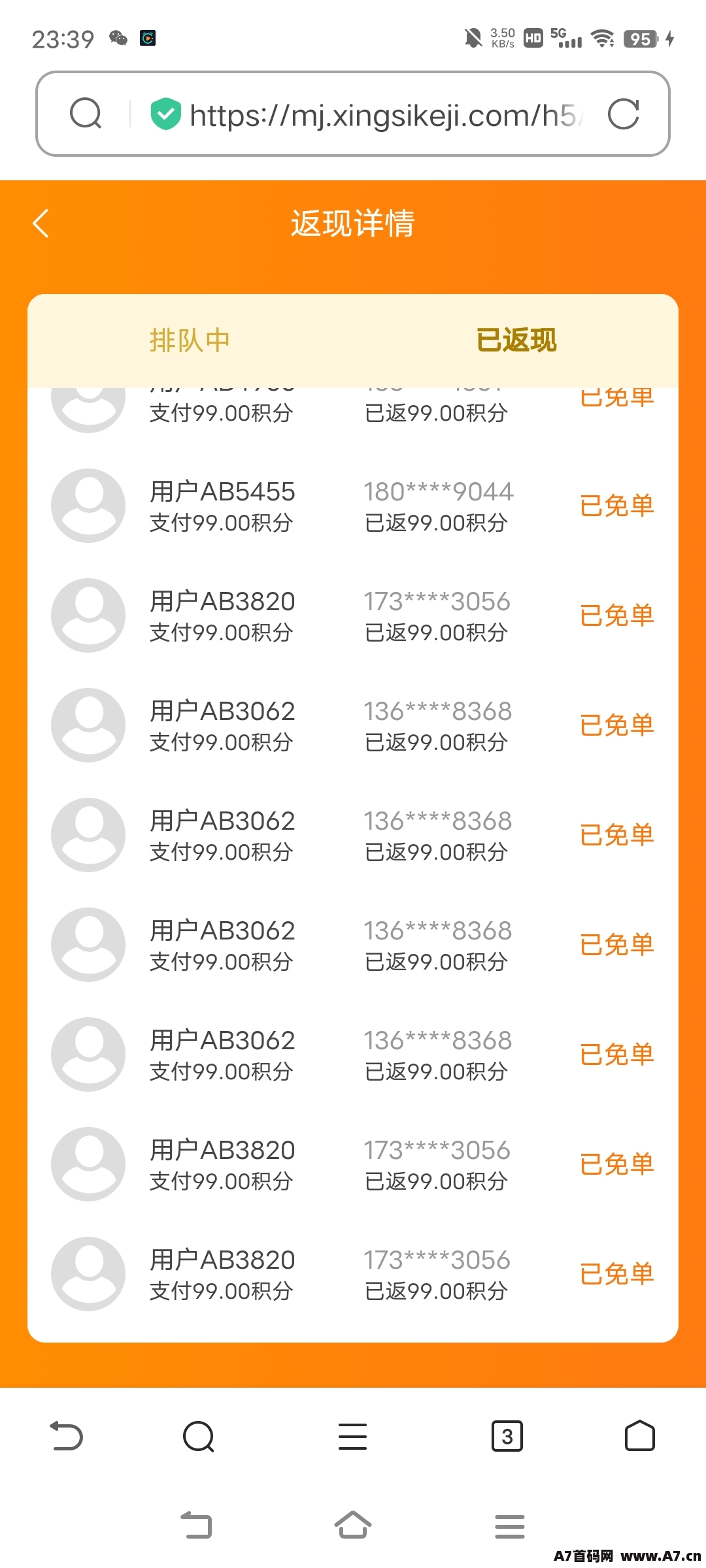Tap the browser URL address field
706x1568 pixels.
tap(386, 115)
